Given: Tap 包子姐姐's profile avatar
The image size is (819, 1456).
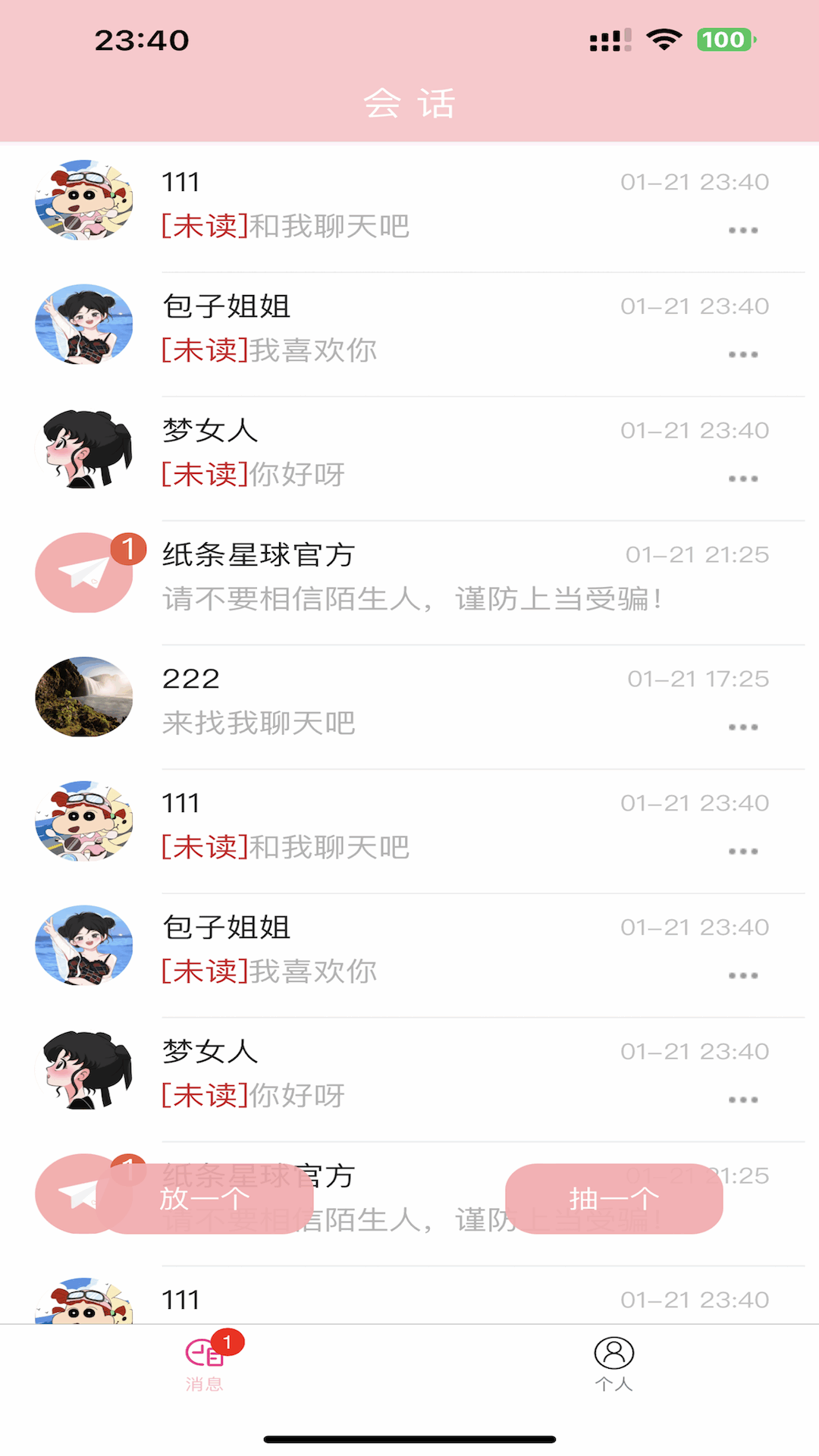Looking at the screenshot, I should pos(83,325).
